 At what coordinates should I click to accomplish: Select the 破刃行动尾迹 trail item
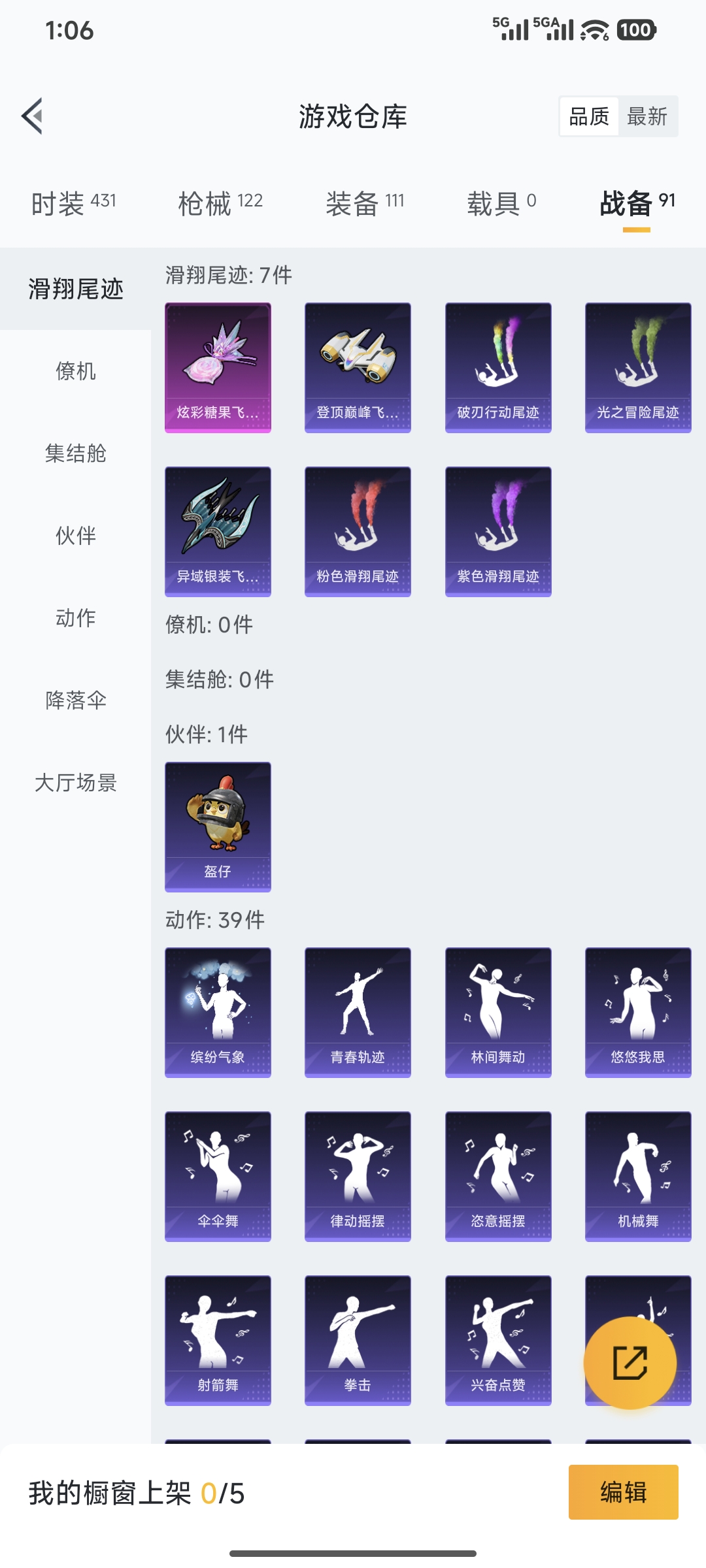[498, 367]
